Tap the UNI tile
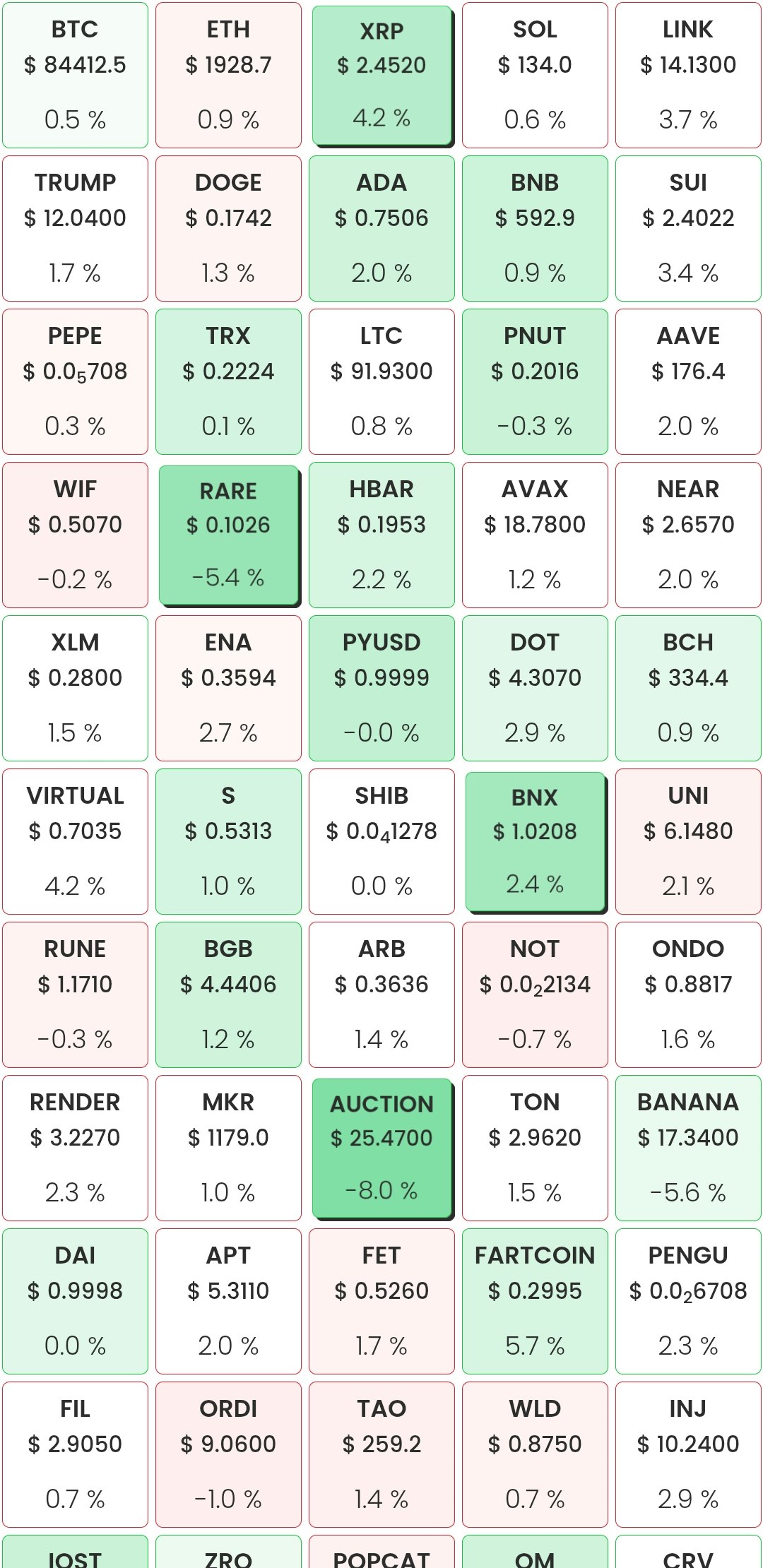Viewport: 763px width, 1568px height. 688,841
